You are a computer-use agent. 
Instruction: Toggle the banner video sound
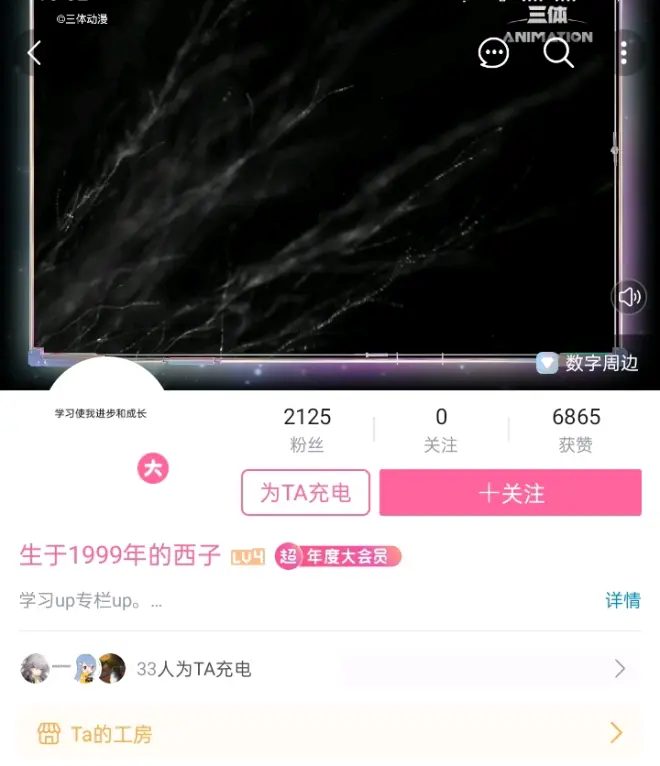tap(629, 297)
